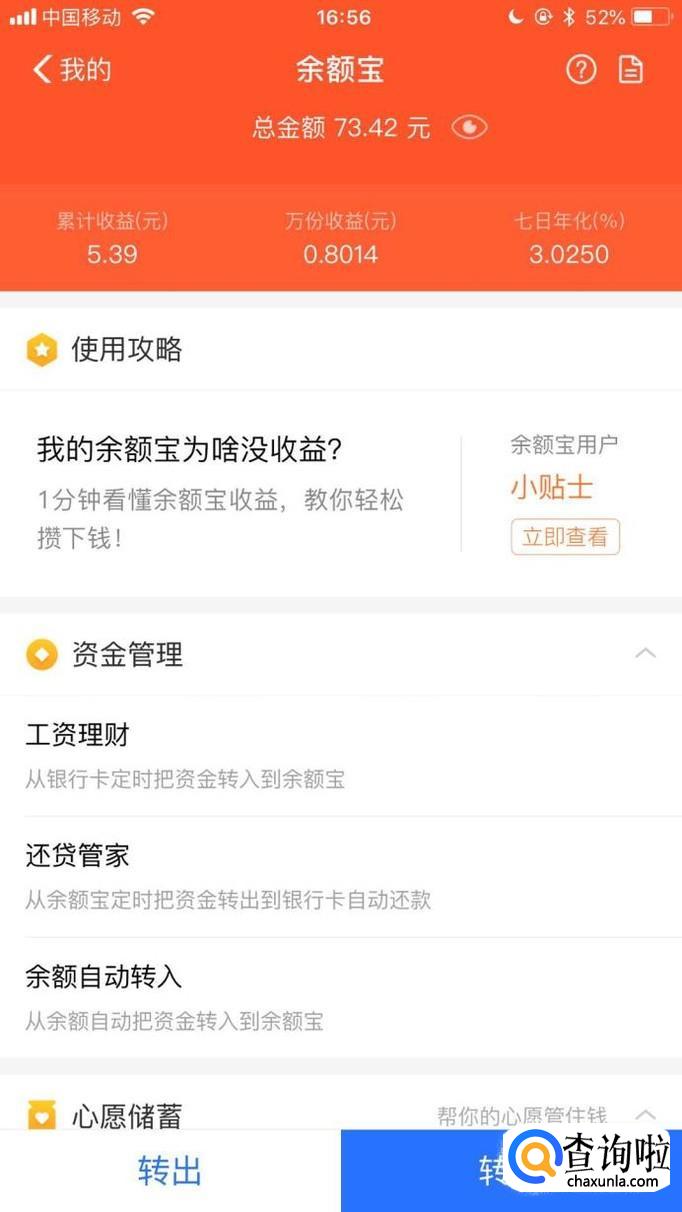Open 余额自动转入 setting
Image resolution: width=682 pixels, height=1212 pixels.
click(341, 998)
